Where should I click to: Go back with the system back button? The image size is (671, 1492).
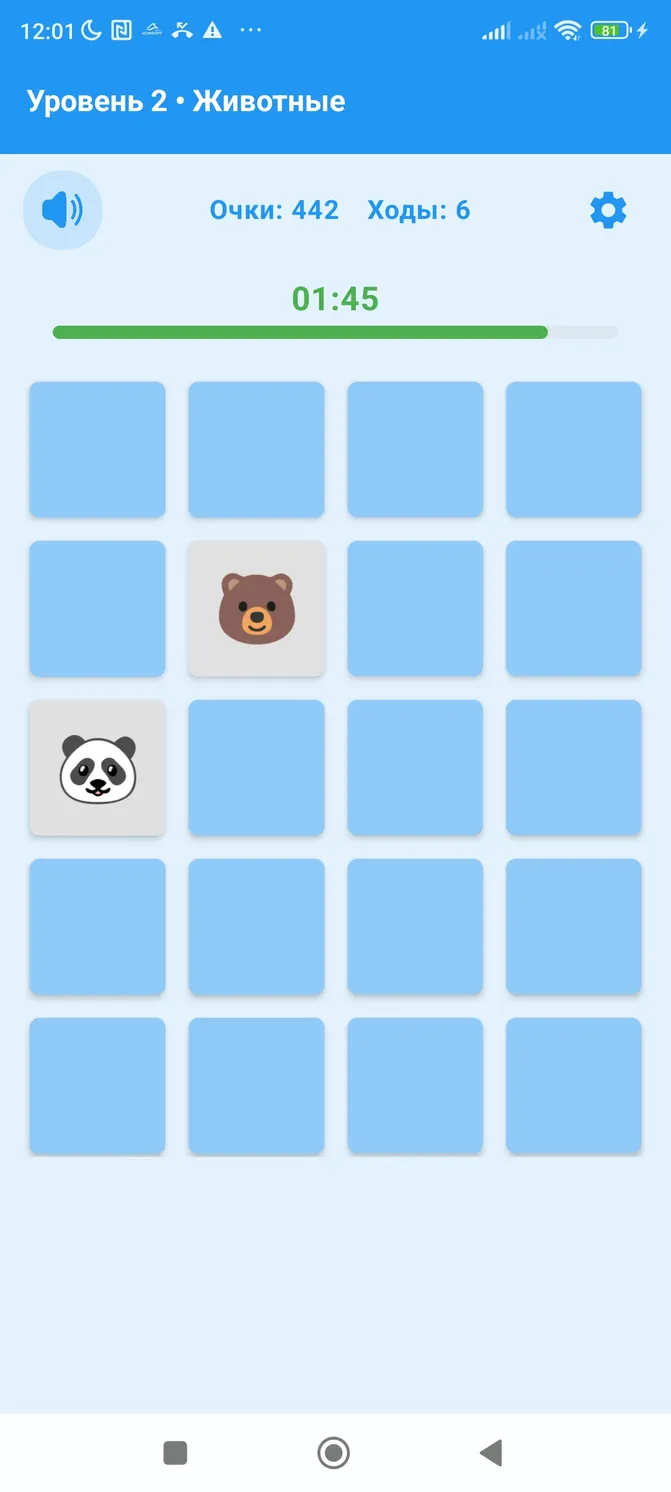point(491,1452)
